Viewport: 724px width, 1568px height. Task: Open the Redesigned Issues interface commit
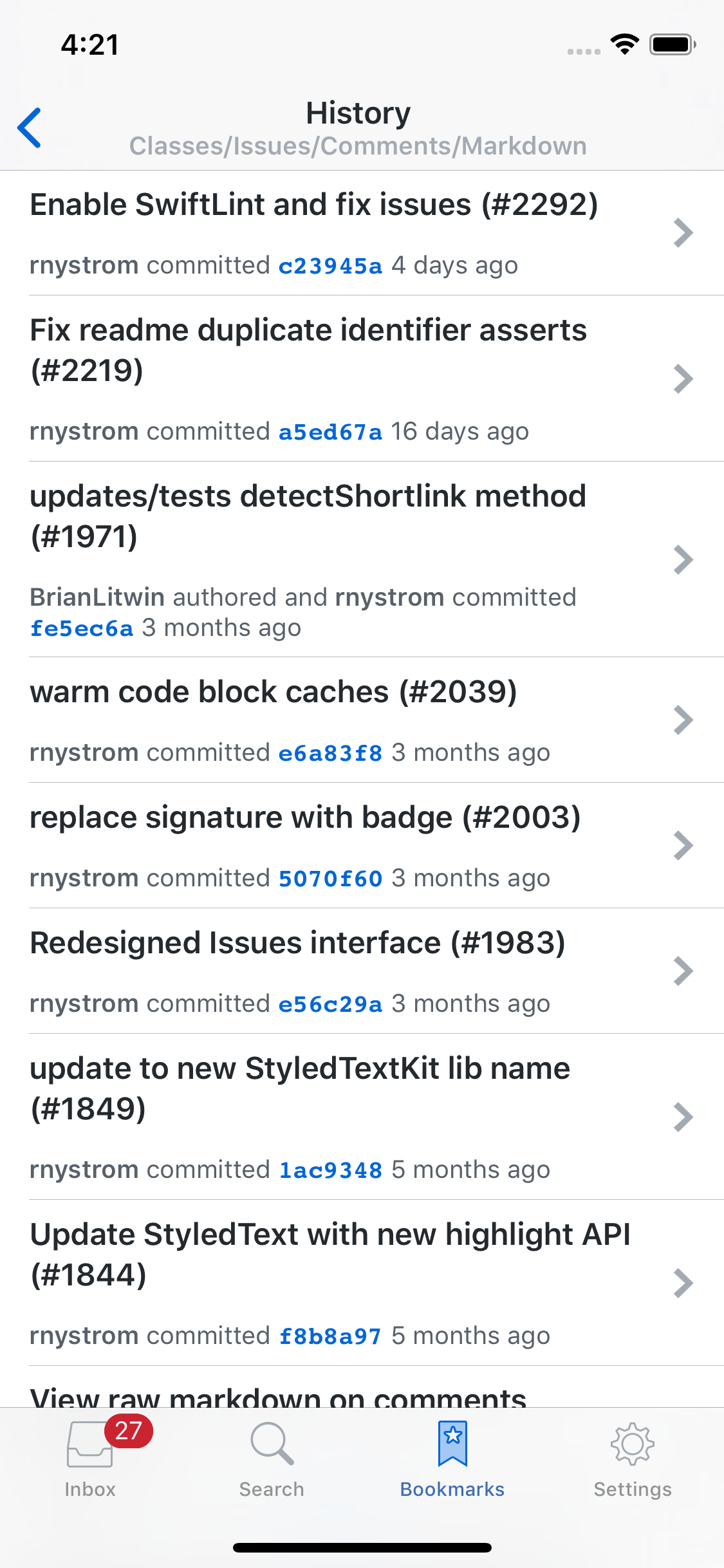point(362,971)
